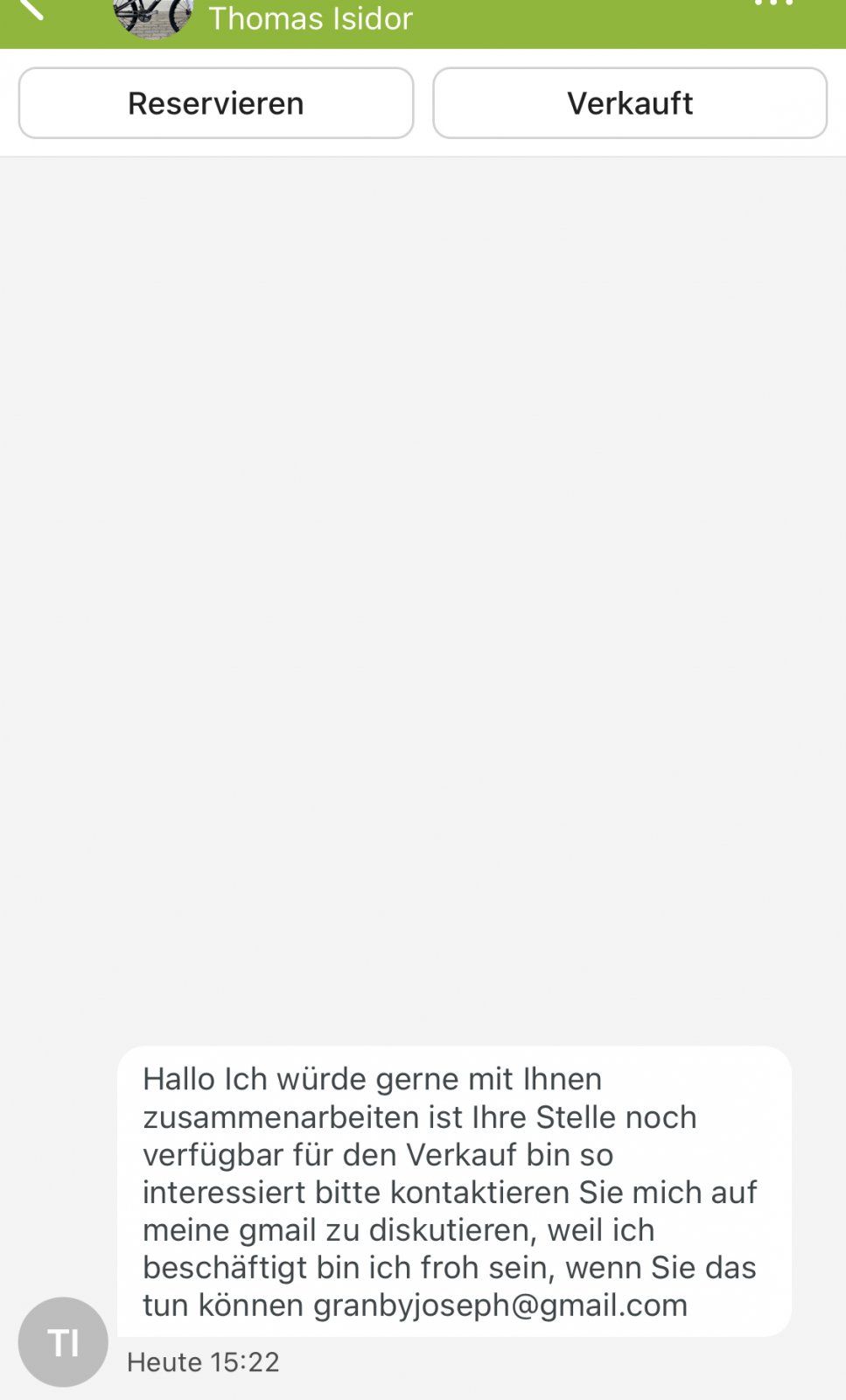The image size is (846, 1400).
Task: Tap the Reservieren button
Action: (216, 103)
